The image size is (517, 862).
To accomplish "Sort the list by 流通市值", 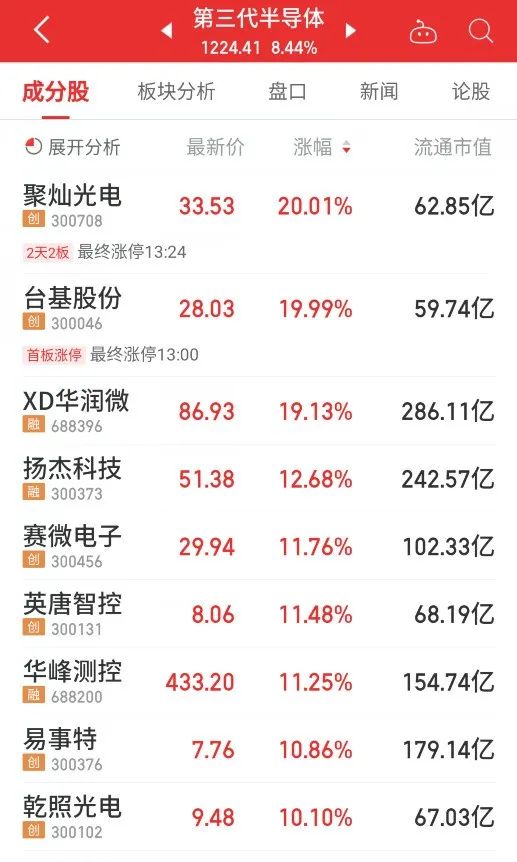I will [453, 147].
